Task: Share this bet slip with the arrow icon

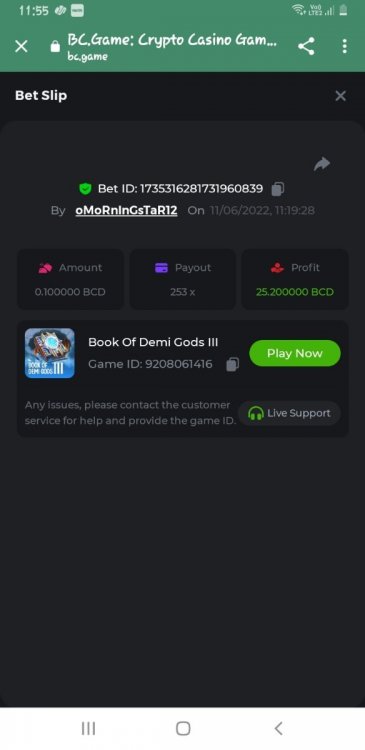Action: [x=322, y=164]
